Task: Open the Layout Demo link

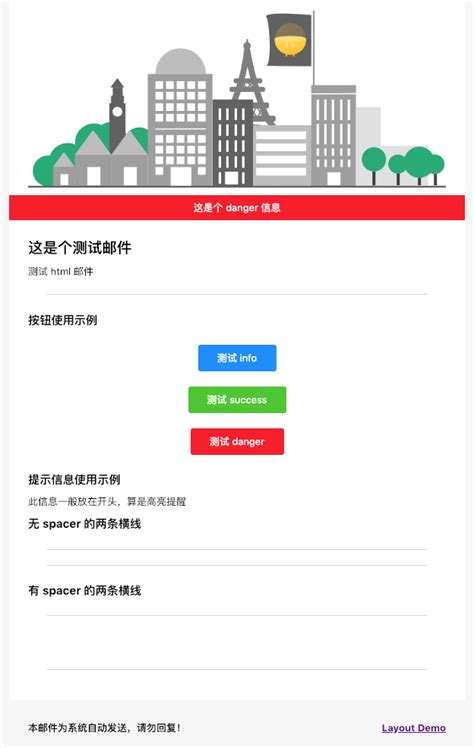Action: click(413, 728)
